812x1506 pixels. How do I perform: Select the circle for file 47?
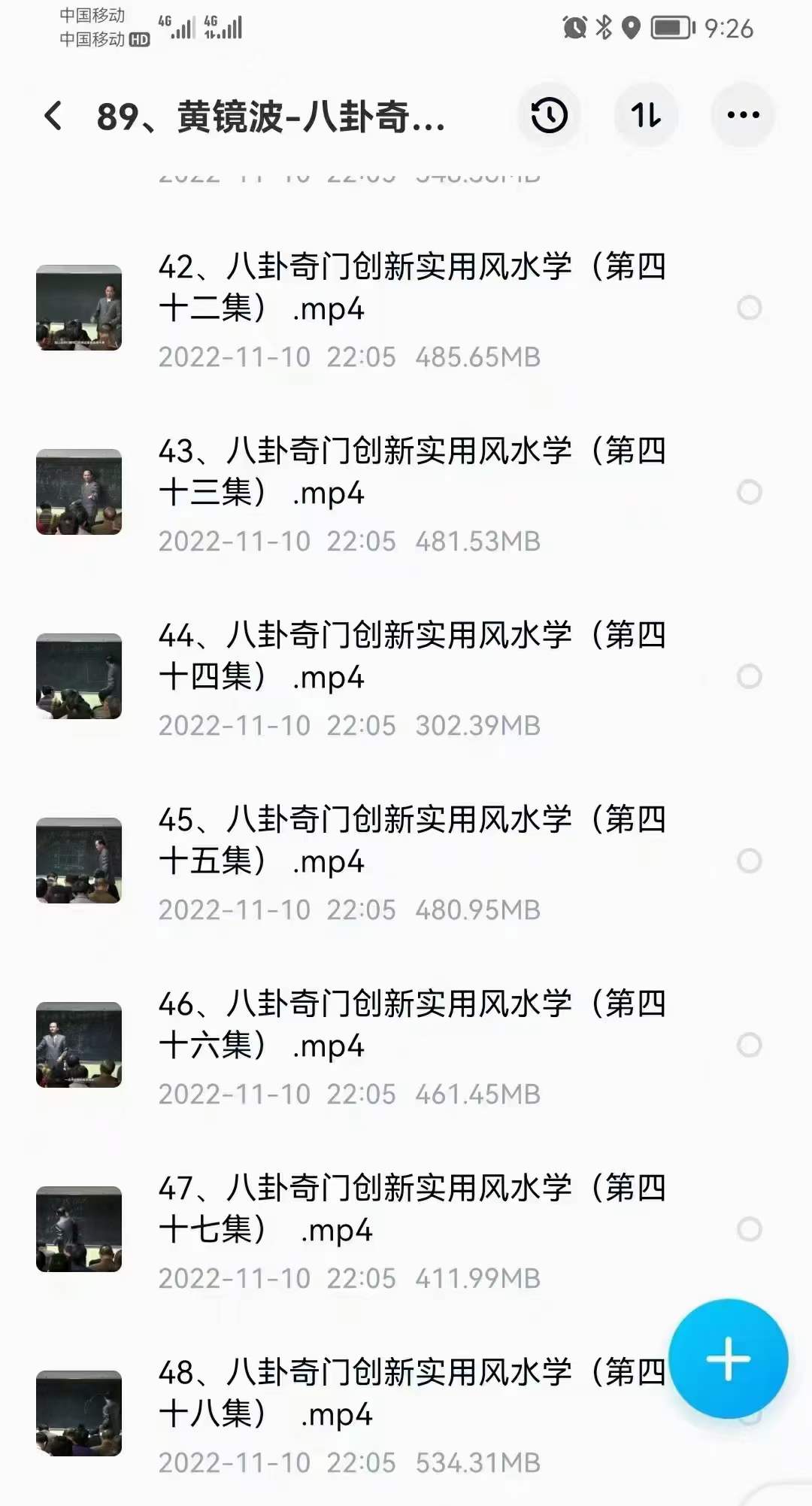tap(749, 1229)
